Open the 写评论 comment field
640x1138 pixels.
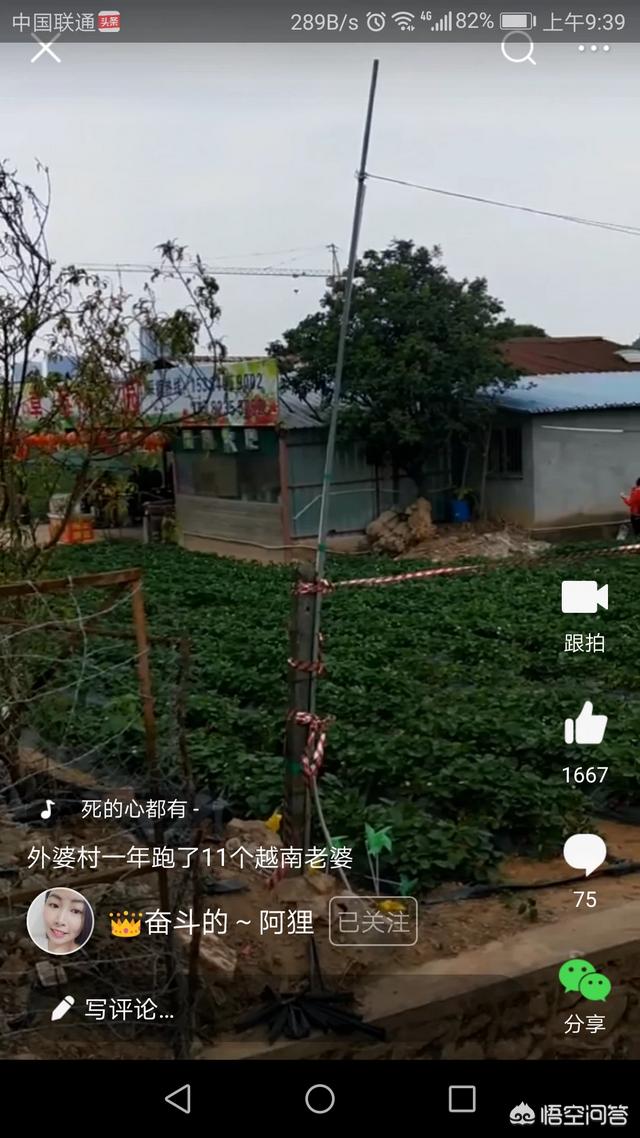[115, 1009]
